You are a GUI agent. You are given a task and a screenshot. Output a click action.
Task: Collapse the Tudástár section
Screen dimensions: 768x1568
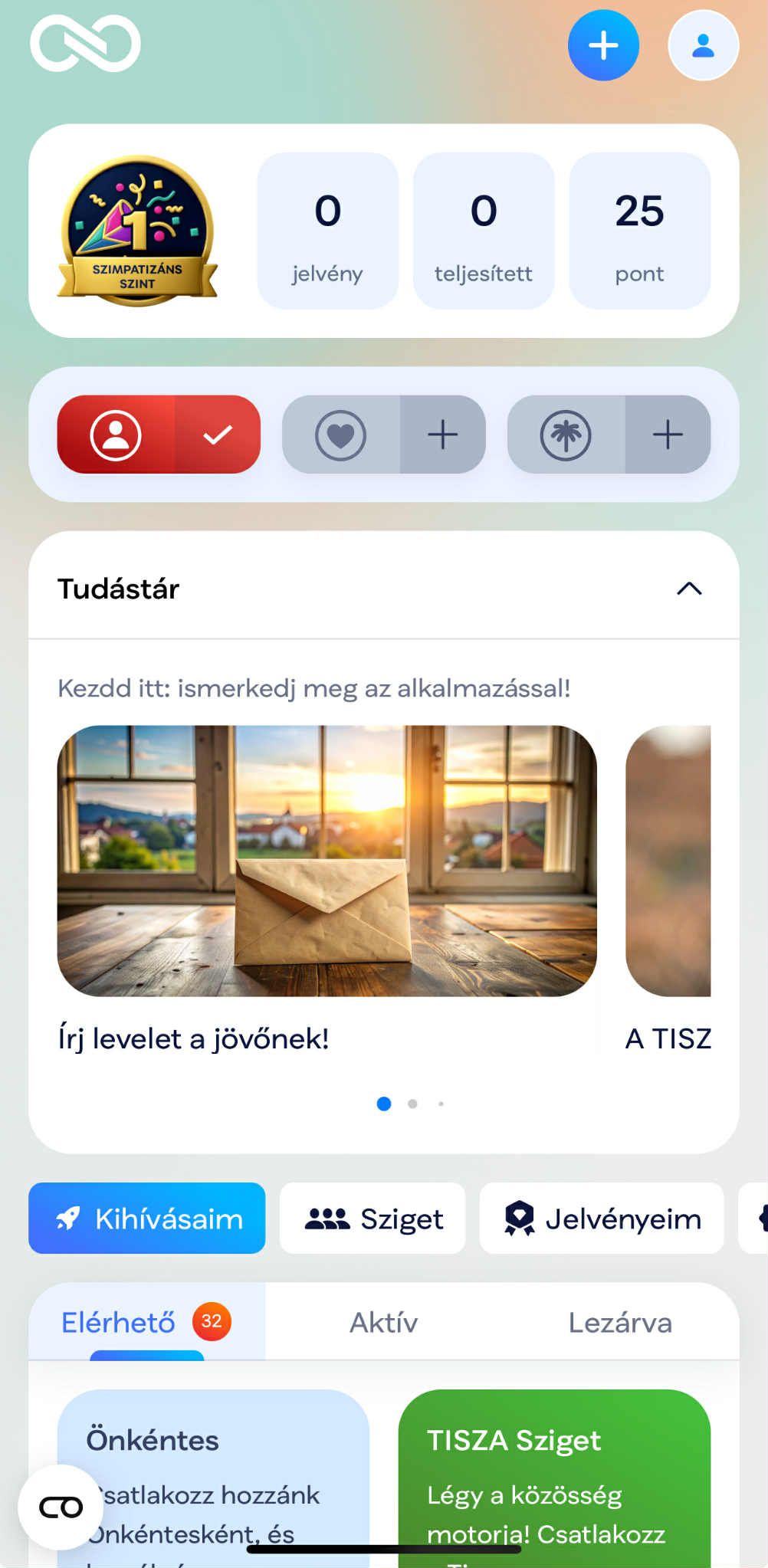click(x=689, y=589)
